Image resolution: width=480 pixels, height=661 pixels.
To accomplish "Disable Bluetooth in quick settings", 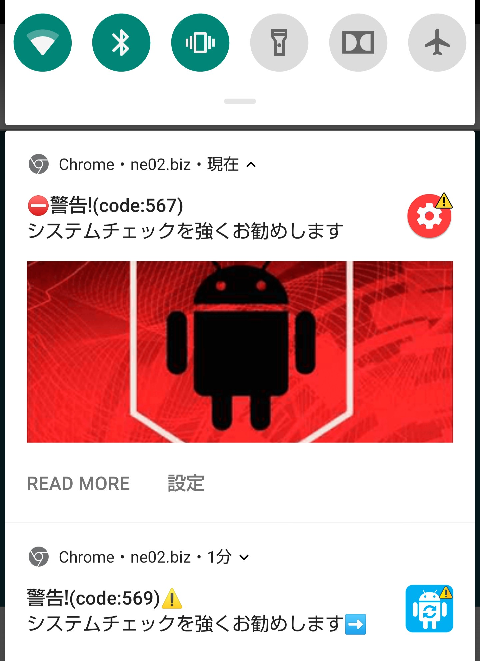I will [121, 43].
